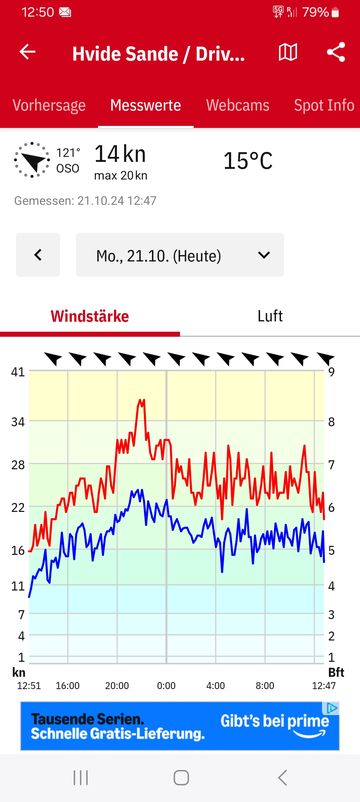This screenshot has height=802, width=360.
Task: Select the Windstärke chart tab
Action: tap(90, 316)
